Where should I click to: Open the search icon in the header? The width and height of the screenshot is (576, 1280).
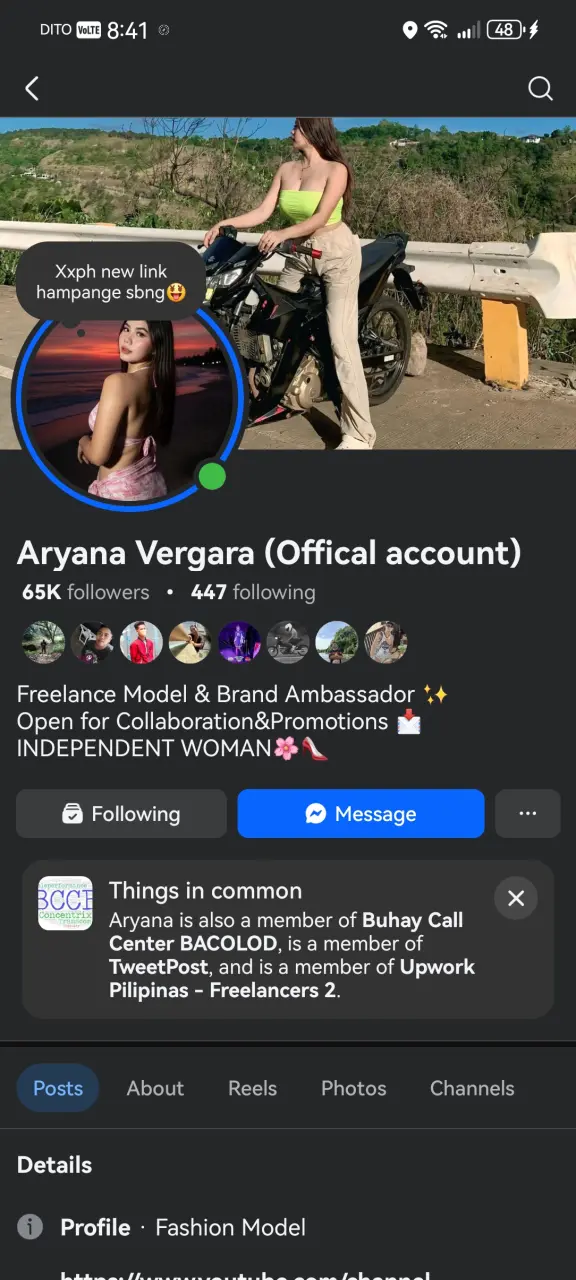[540, 89]
